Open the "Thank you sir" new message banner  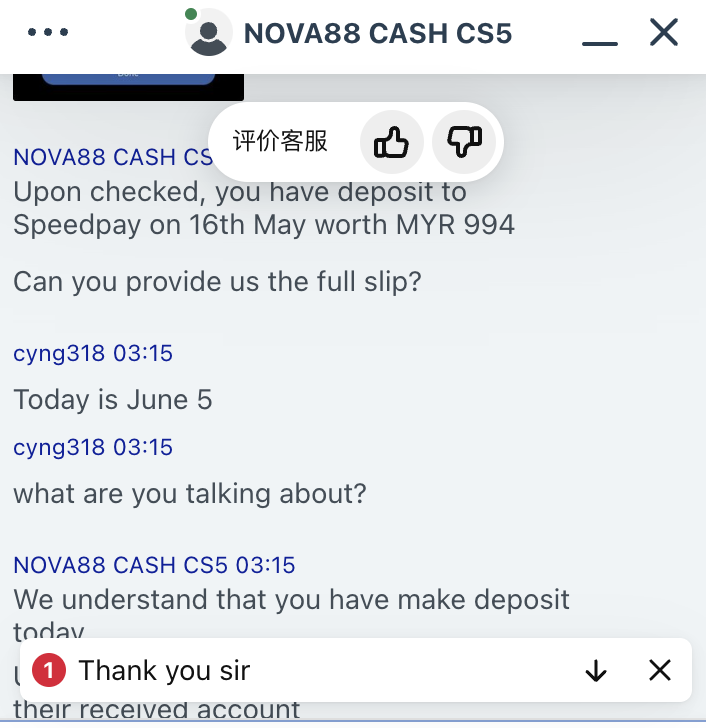click(x=300, y=671)
